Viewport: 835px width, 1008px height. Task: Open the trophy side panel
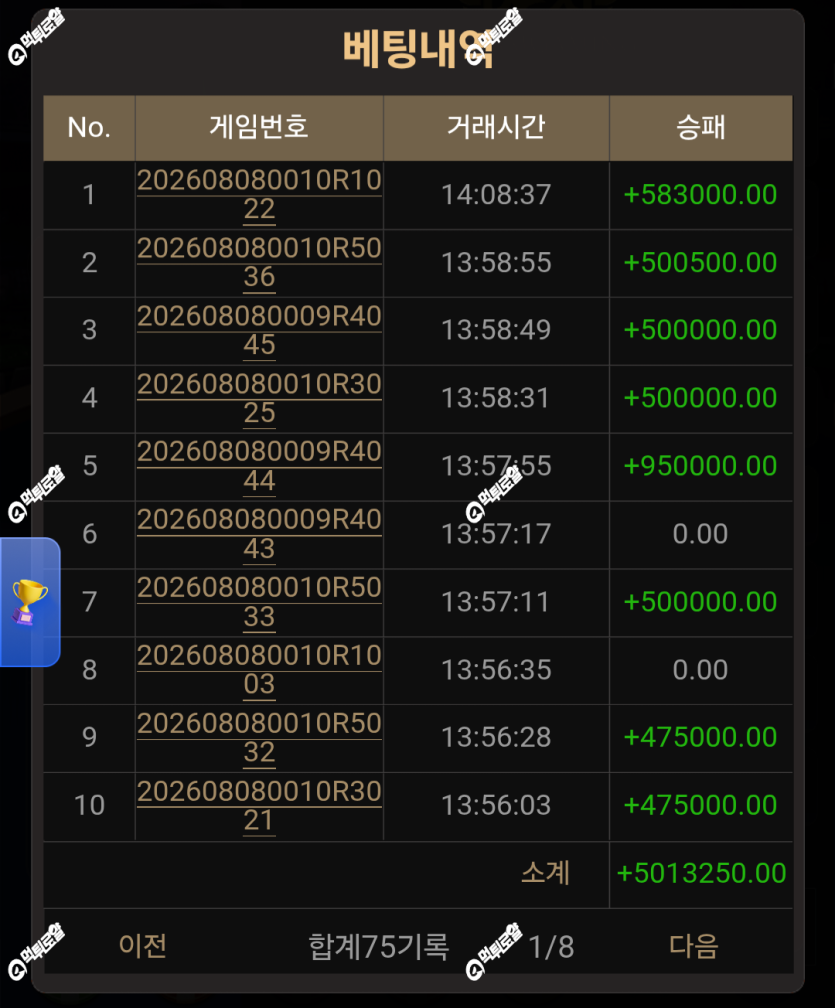30,602
